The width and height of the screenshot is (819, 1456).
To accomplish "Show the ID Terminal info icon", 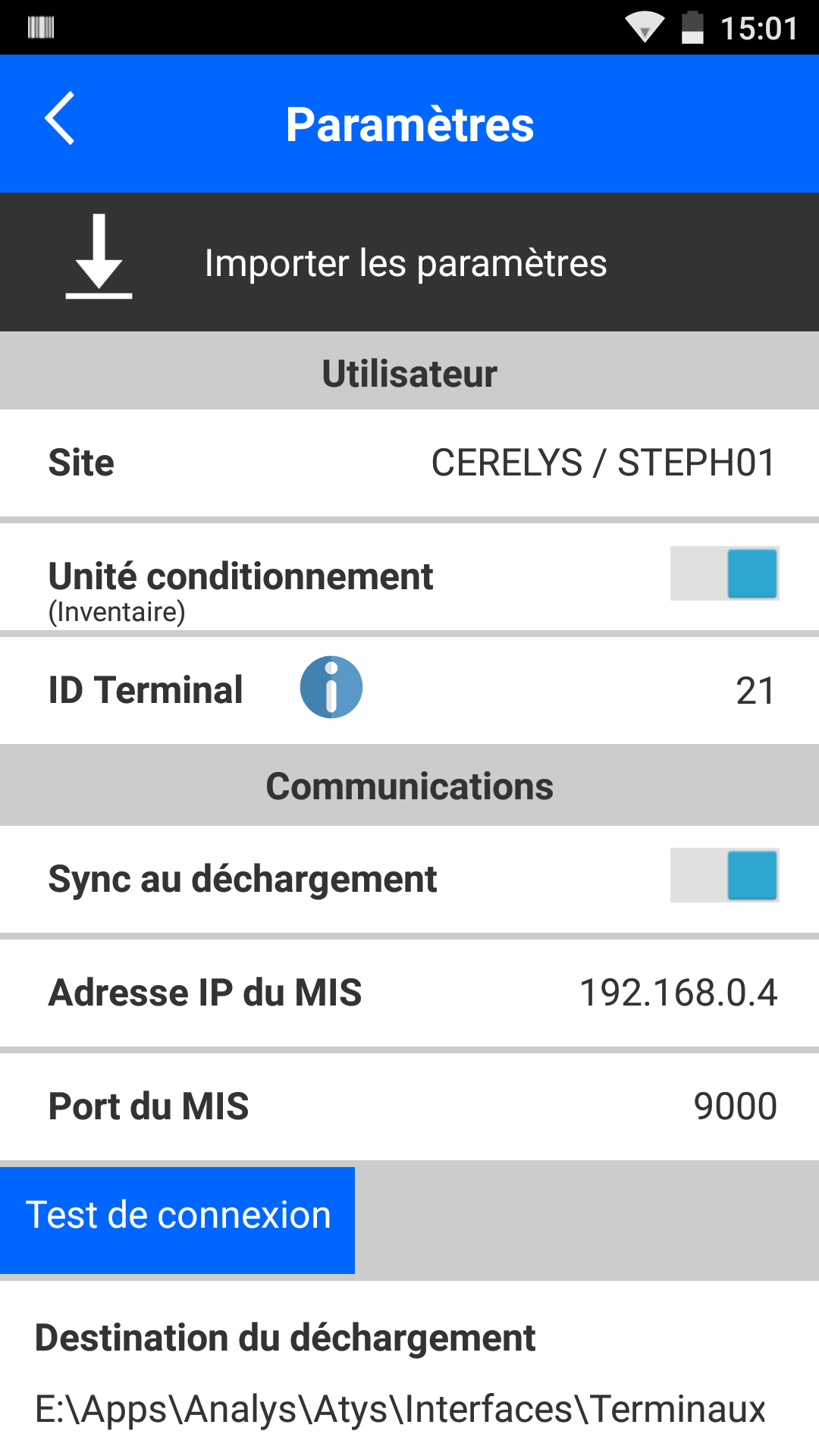I will pos(331,687).
